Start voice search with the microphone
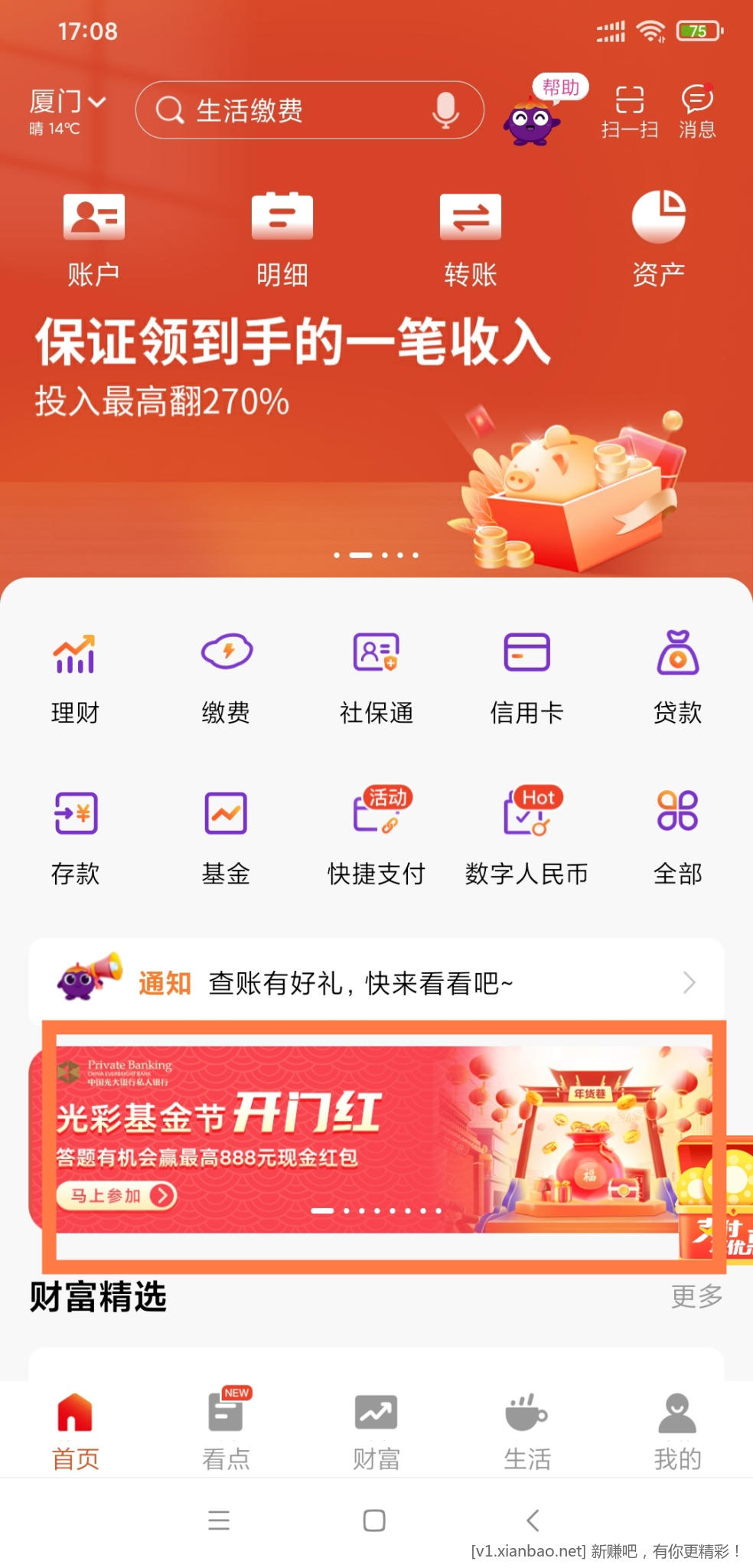This screenshot has height=1568, width=753. click(445, 110)
